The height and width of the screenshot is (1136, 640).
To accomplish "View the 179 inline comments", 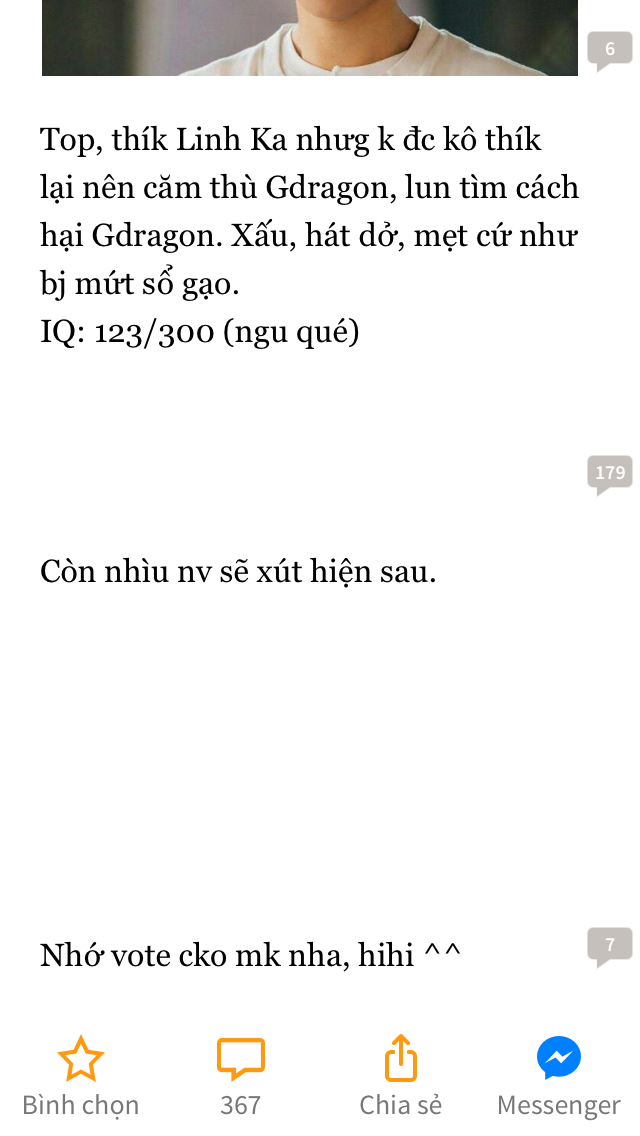I will click(x=610, y=475).
